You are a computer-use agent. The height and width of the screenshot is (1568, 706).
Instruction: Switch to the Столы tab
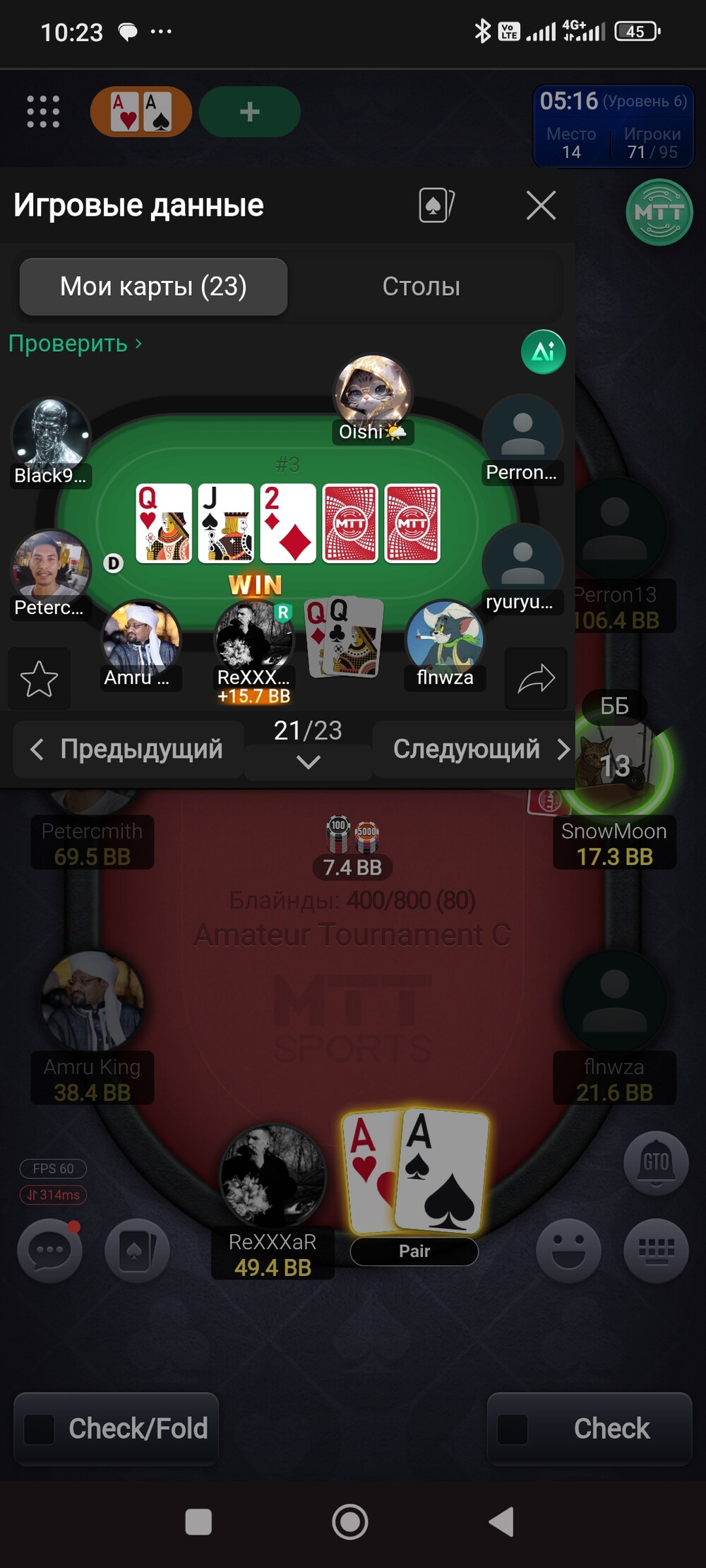[421, 287]
